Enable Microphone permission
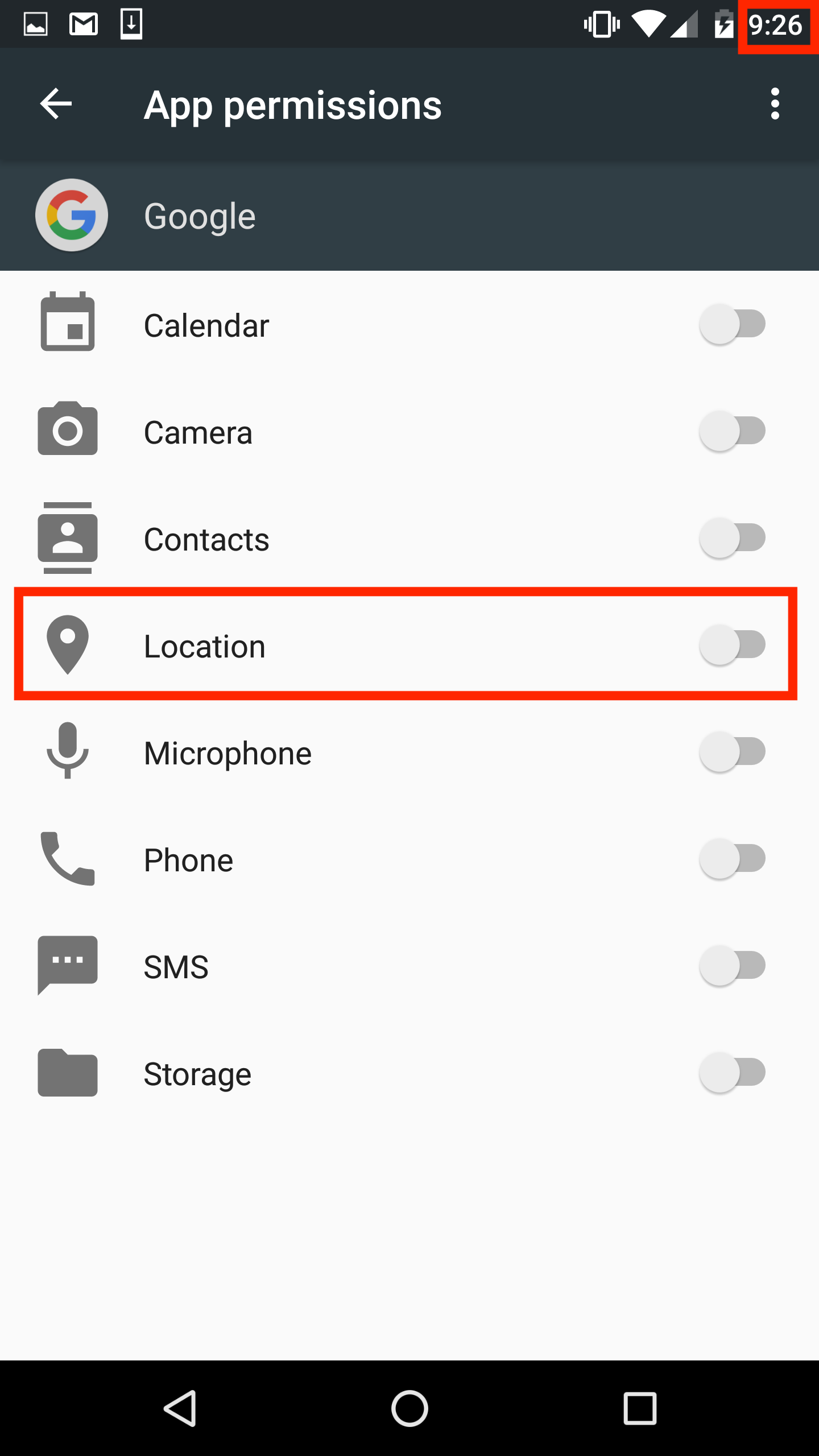819x1456 pixels. coord(732,752)
